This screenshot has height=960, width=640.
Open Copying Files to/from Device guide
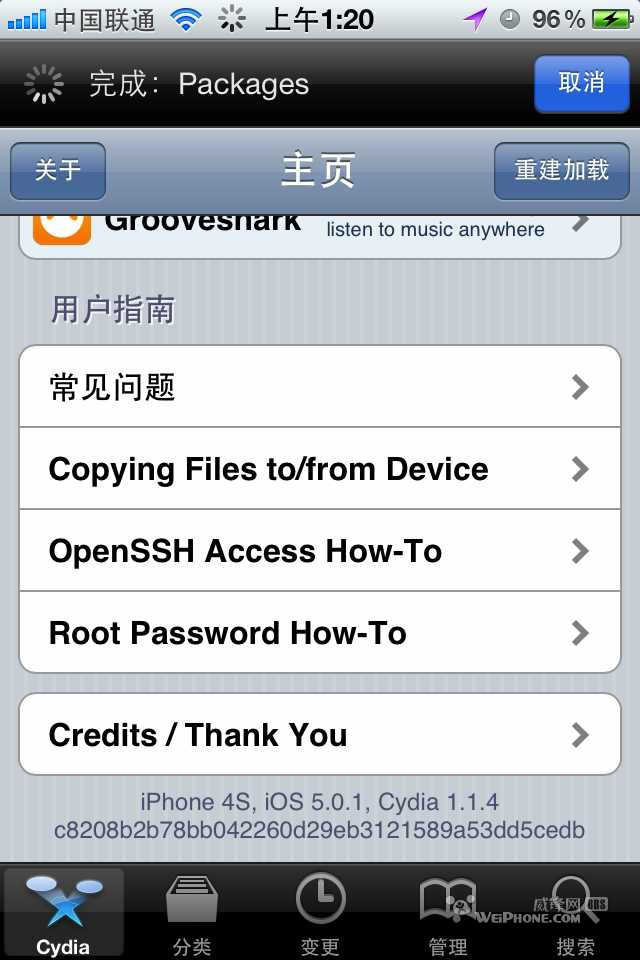(320, 469)
